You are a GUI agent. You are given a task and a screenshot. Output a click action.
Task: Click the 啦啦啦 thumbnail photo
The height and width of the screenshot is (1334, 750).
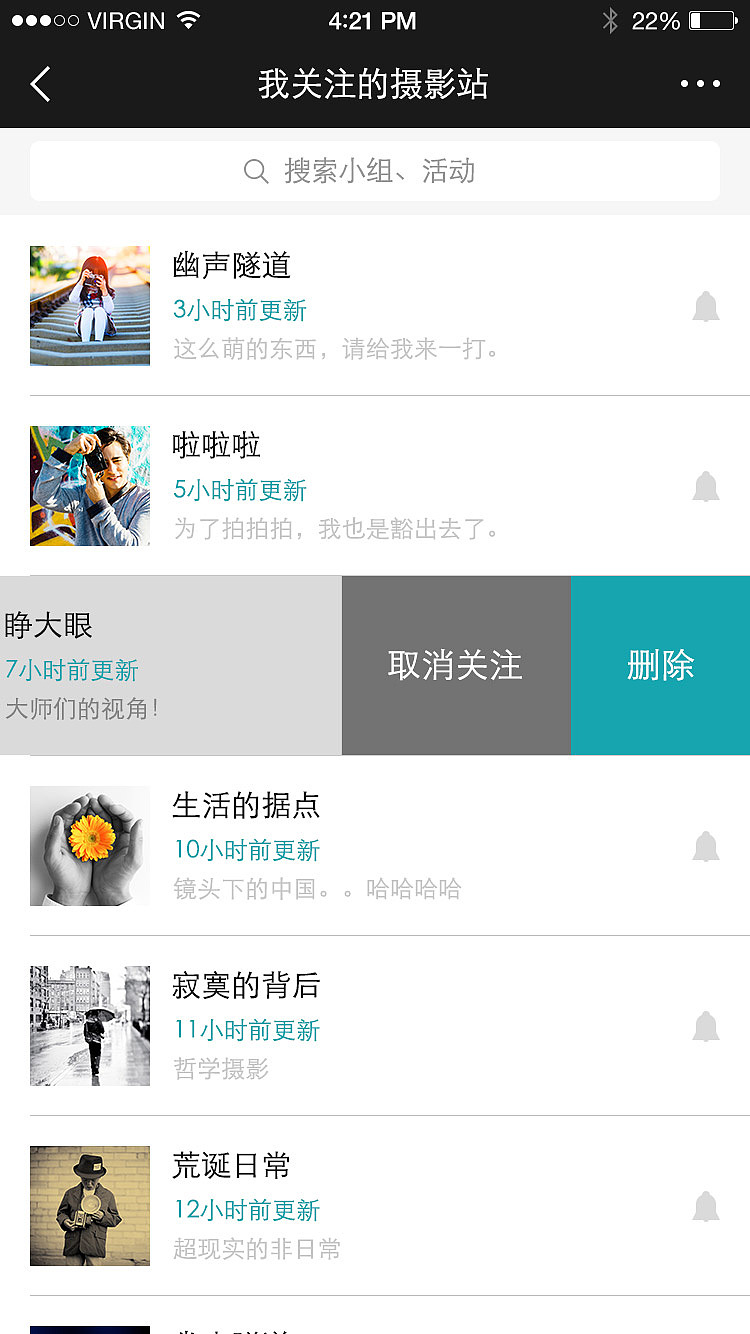click(89, 486)
